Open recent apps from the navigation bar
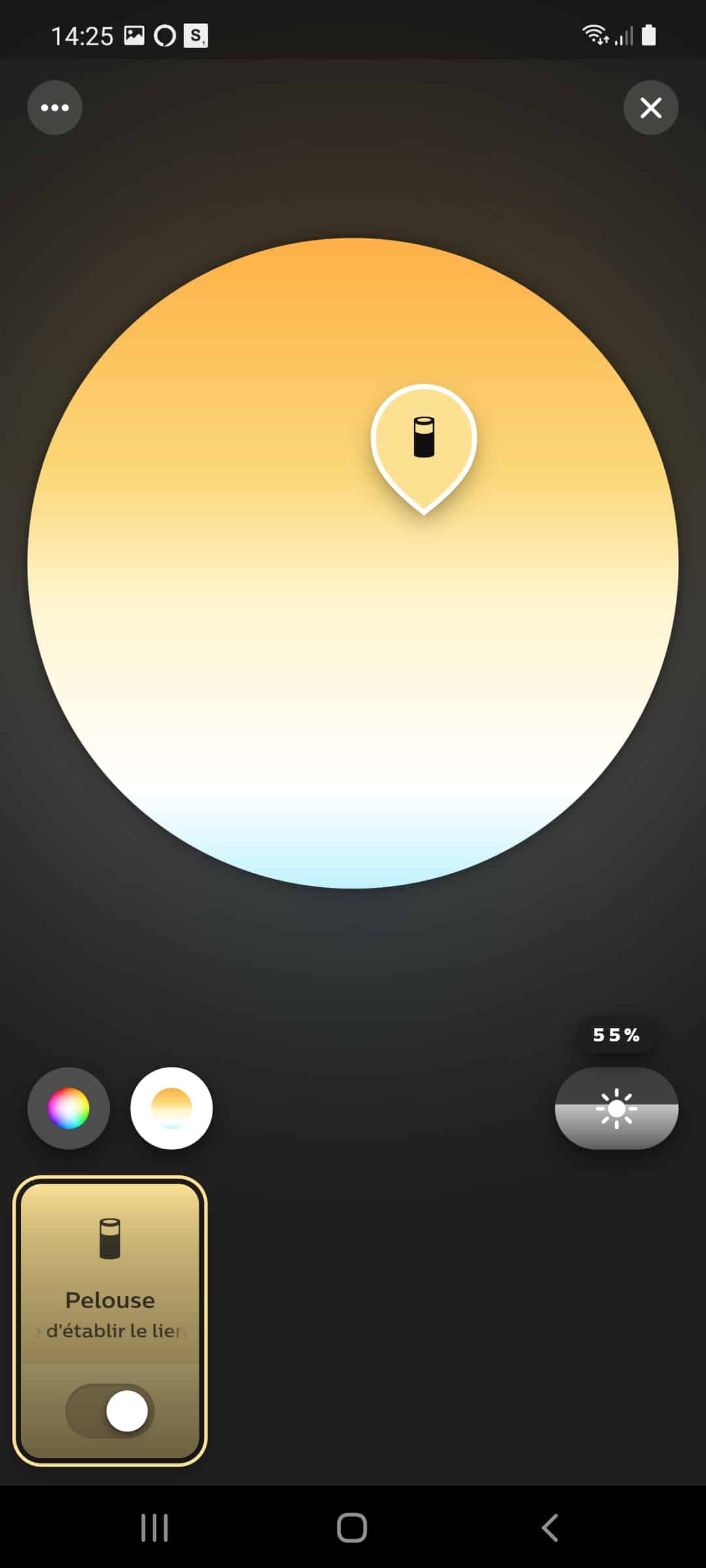The width and height of the screenshot is (706, 1568). click(155, 1527)
